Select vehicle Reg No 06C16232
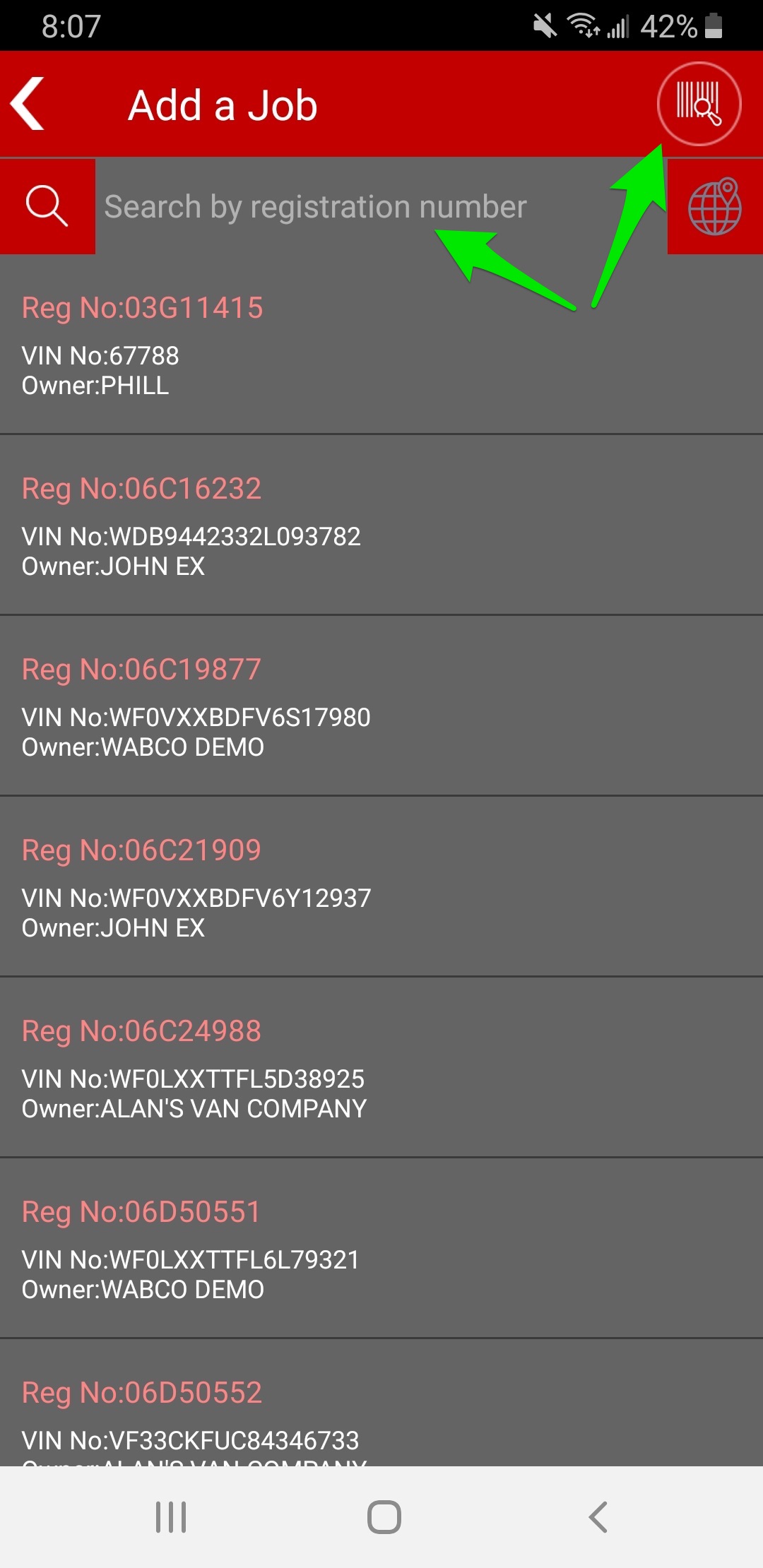763x1568 pixels. [381, 525]
